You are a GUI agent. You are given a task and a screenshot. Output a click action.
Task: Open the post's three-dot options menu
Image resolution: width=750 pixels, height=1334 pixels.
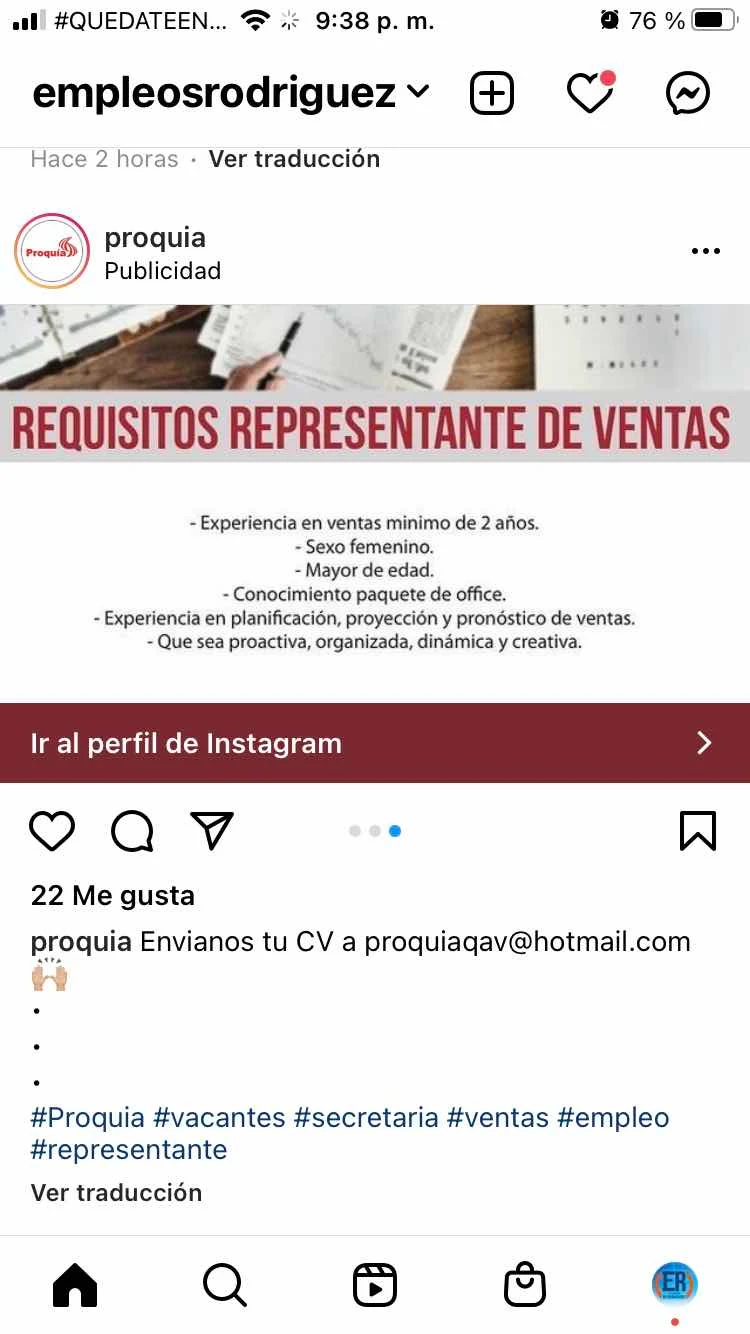coord(705,252)
